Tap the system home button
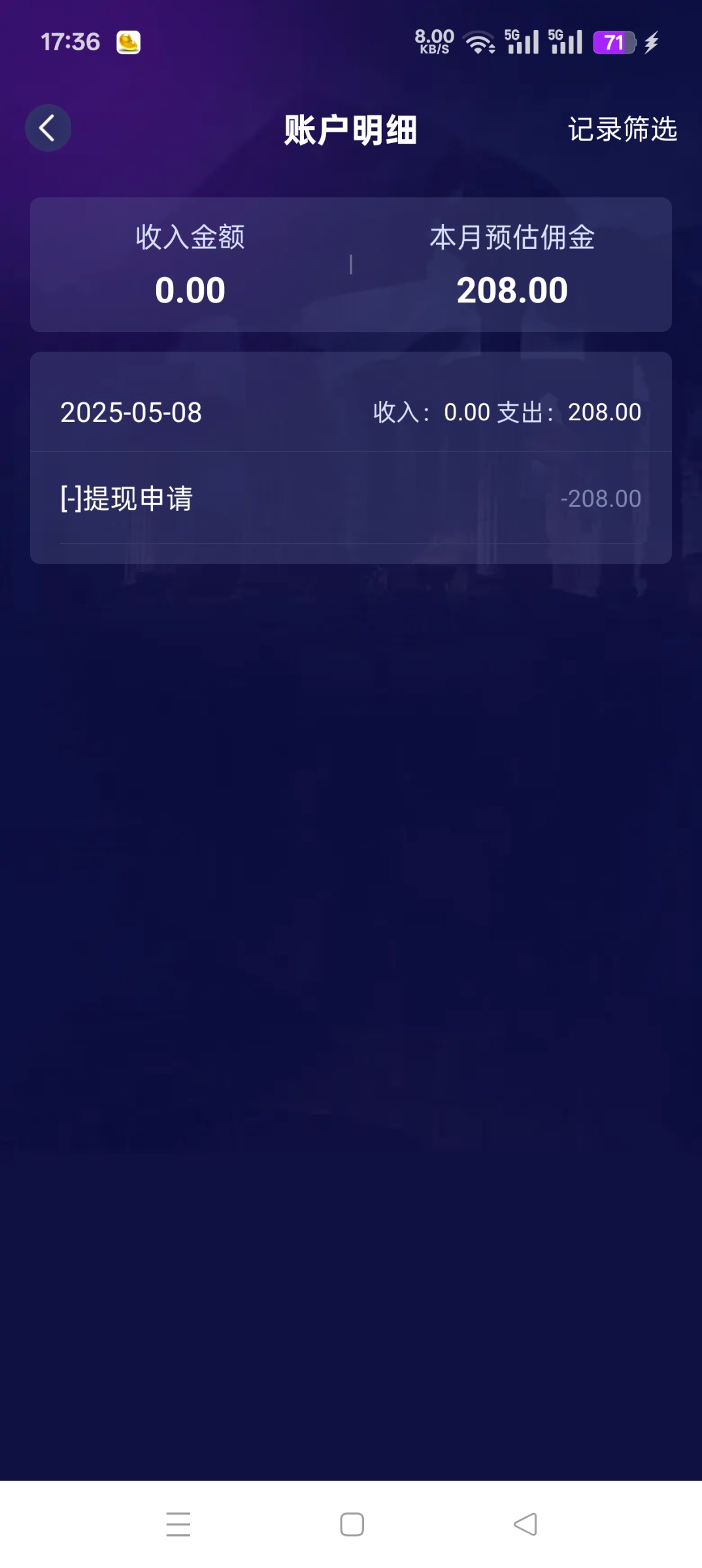Screen dimensions: 702x1568 pyautogui.click(x=352, y=1524)
